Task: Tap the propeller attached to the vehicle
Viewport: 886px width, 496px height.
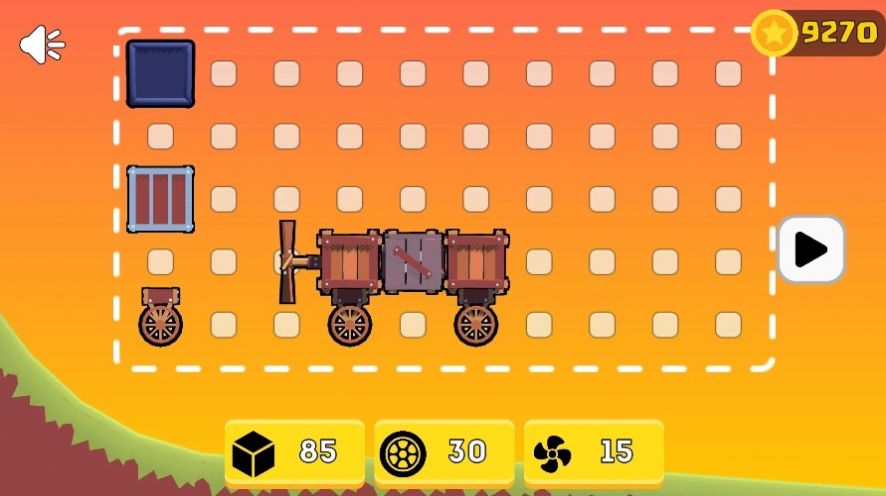Action: [x=289, y=262]
